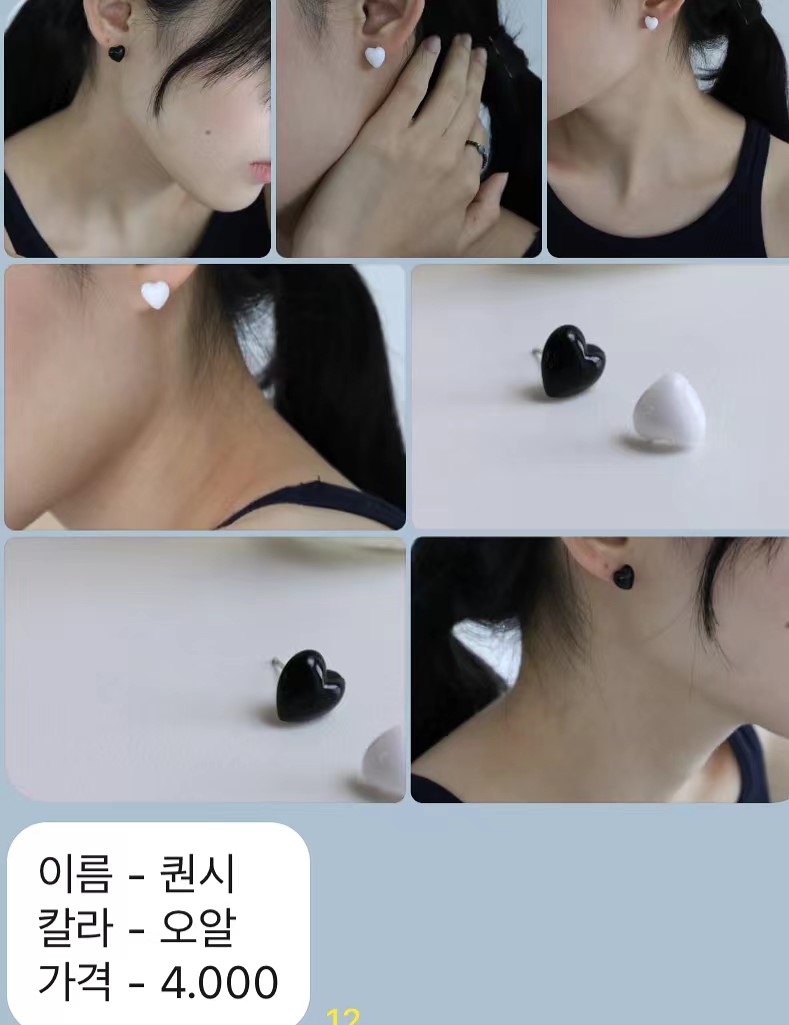This screenshot has height=1025, width=789.
Task: Open photo of black heart earring beside chin
Action: click(137, 128)
